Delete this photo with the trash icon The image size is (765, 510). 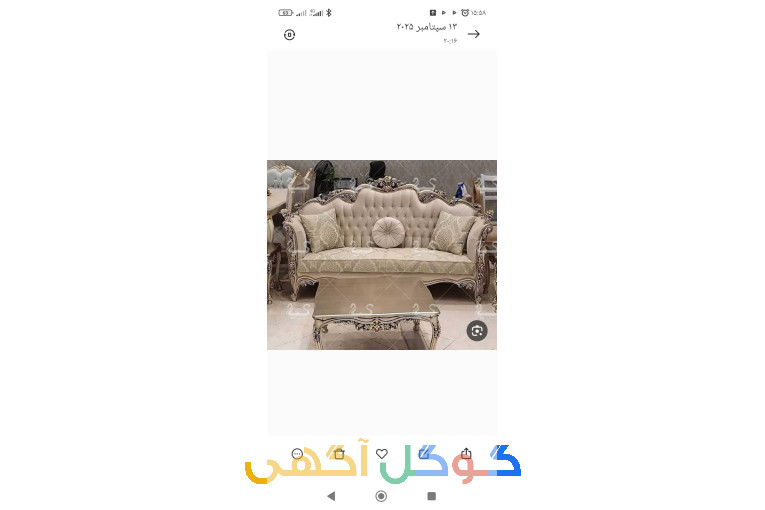339,454
